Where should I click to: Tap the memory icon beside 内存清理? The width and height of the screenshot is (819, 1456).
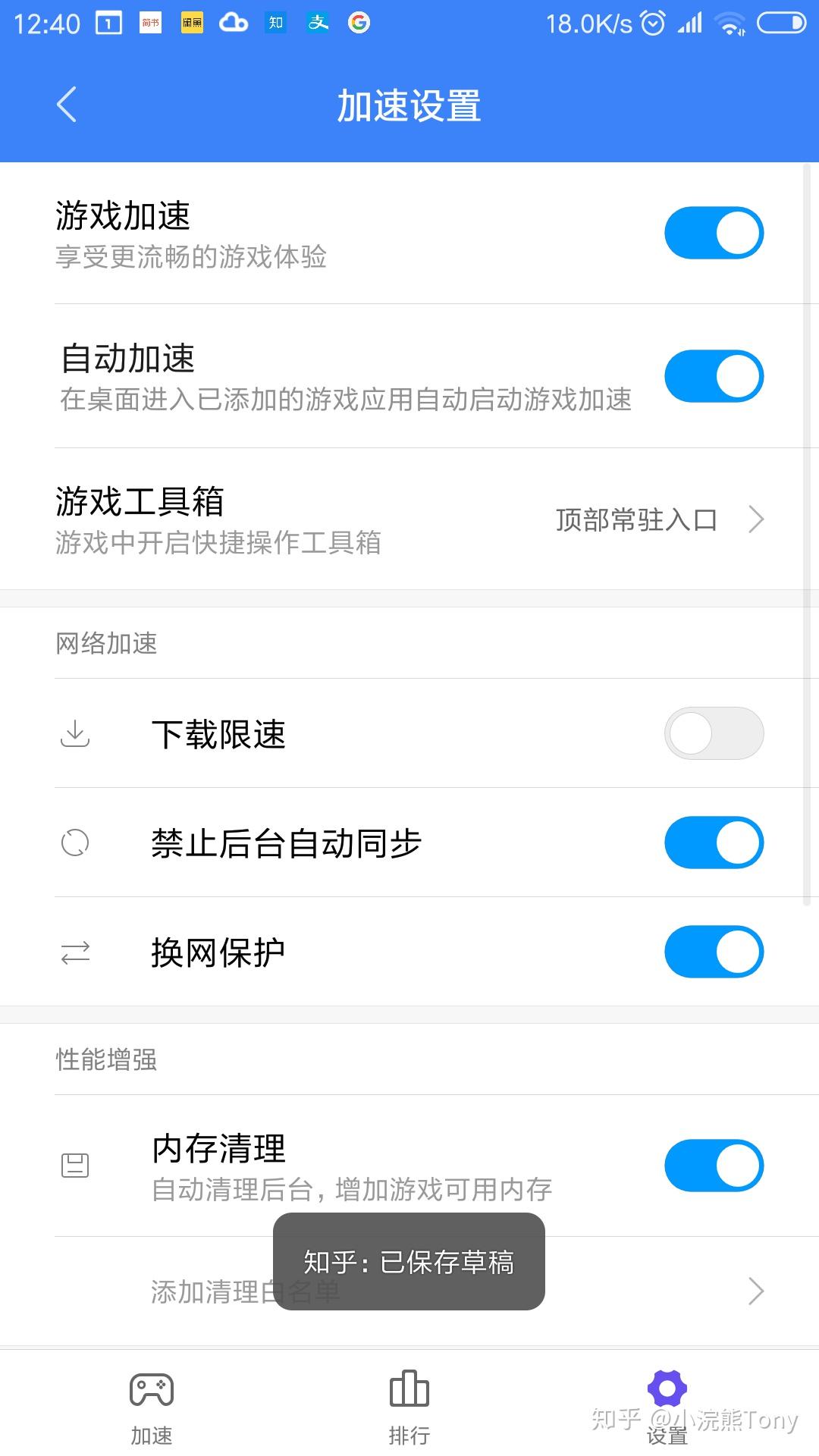(x=76, y=1166)
